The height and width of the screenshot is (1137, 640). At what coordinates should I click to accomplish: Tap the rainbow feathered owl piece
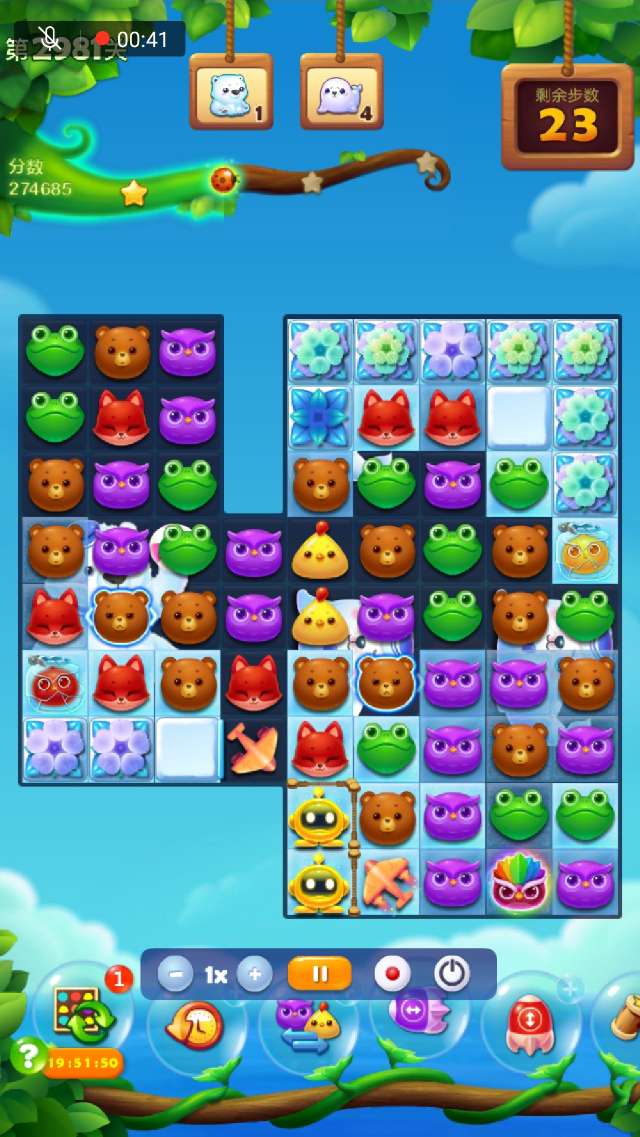[x=518, y=882]
